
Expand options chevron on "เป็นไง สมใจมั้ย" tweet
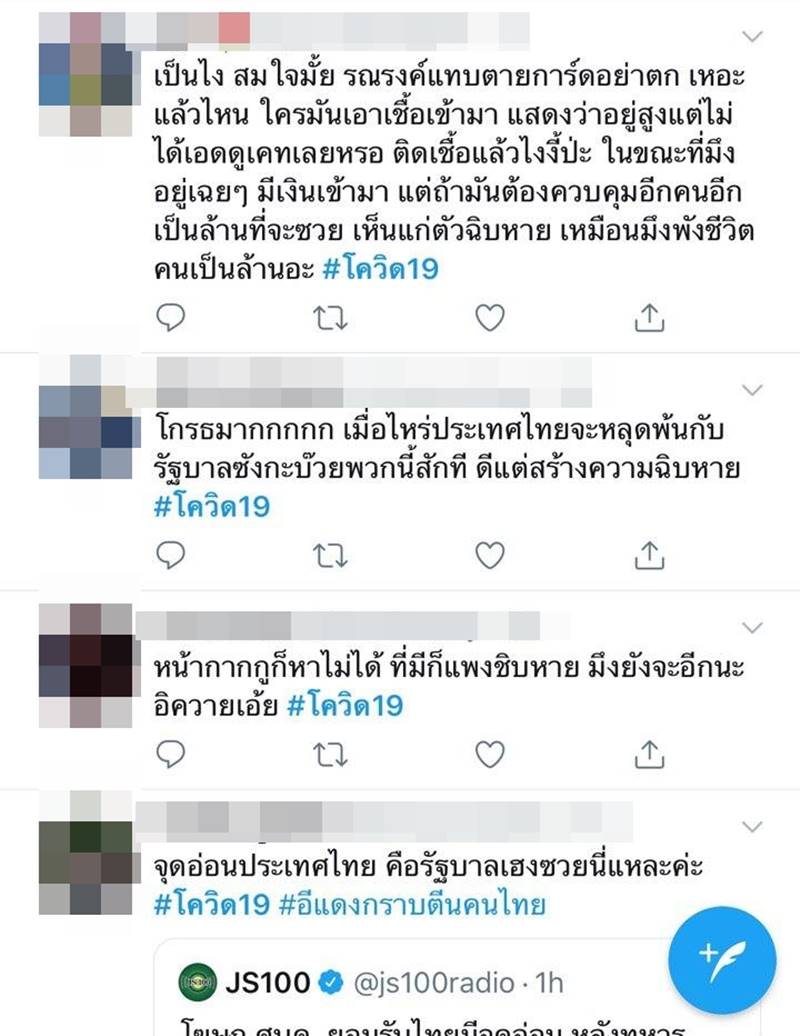point(753,37)
